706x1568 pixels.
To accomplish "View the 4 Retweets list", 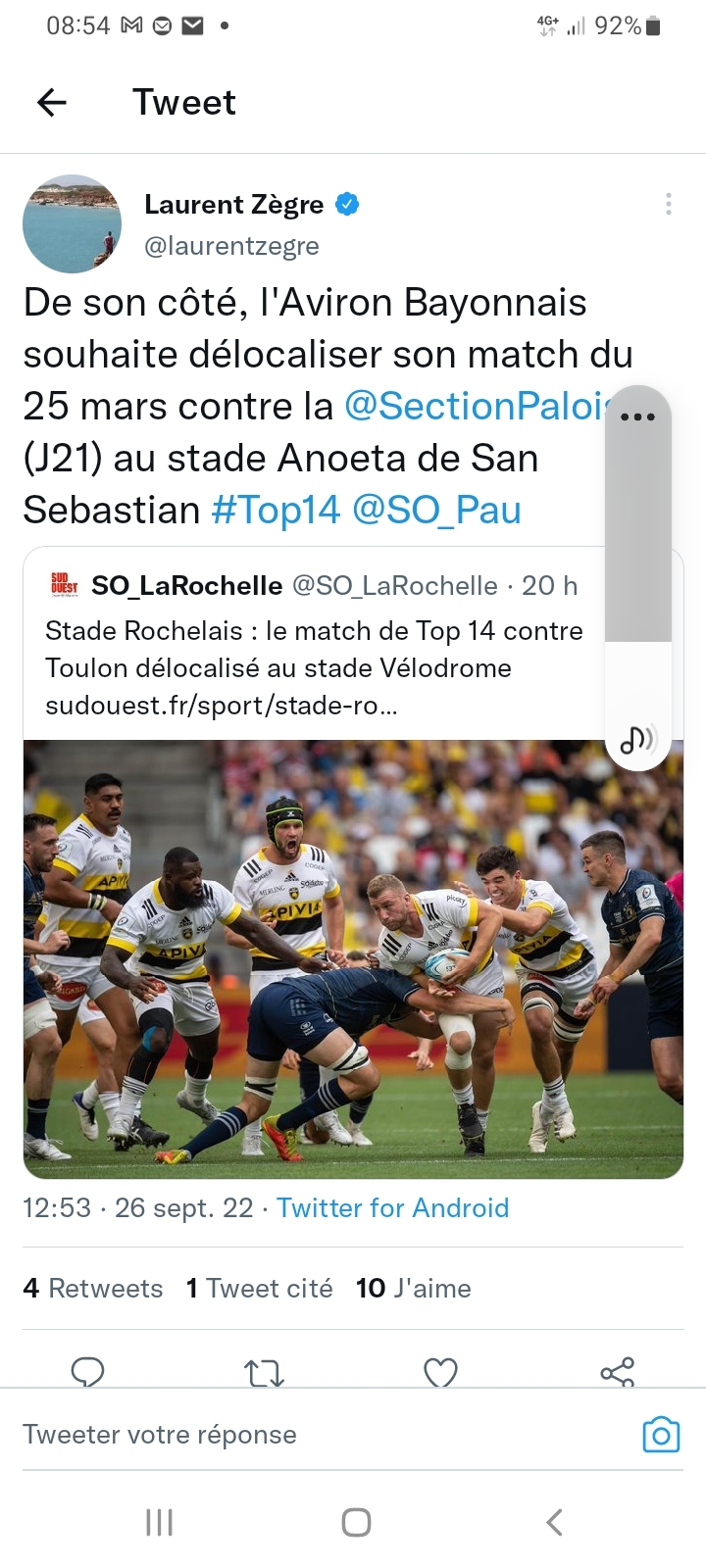I will [93, 1289].
